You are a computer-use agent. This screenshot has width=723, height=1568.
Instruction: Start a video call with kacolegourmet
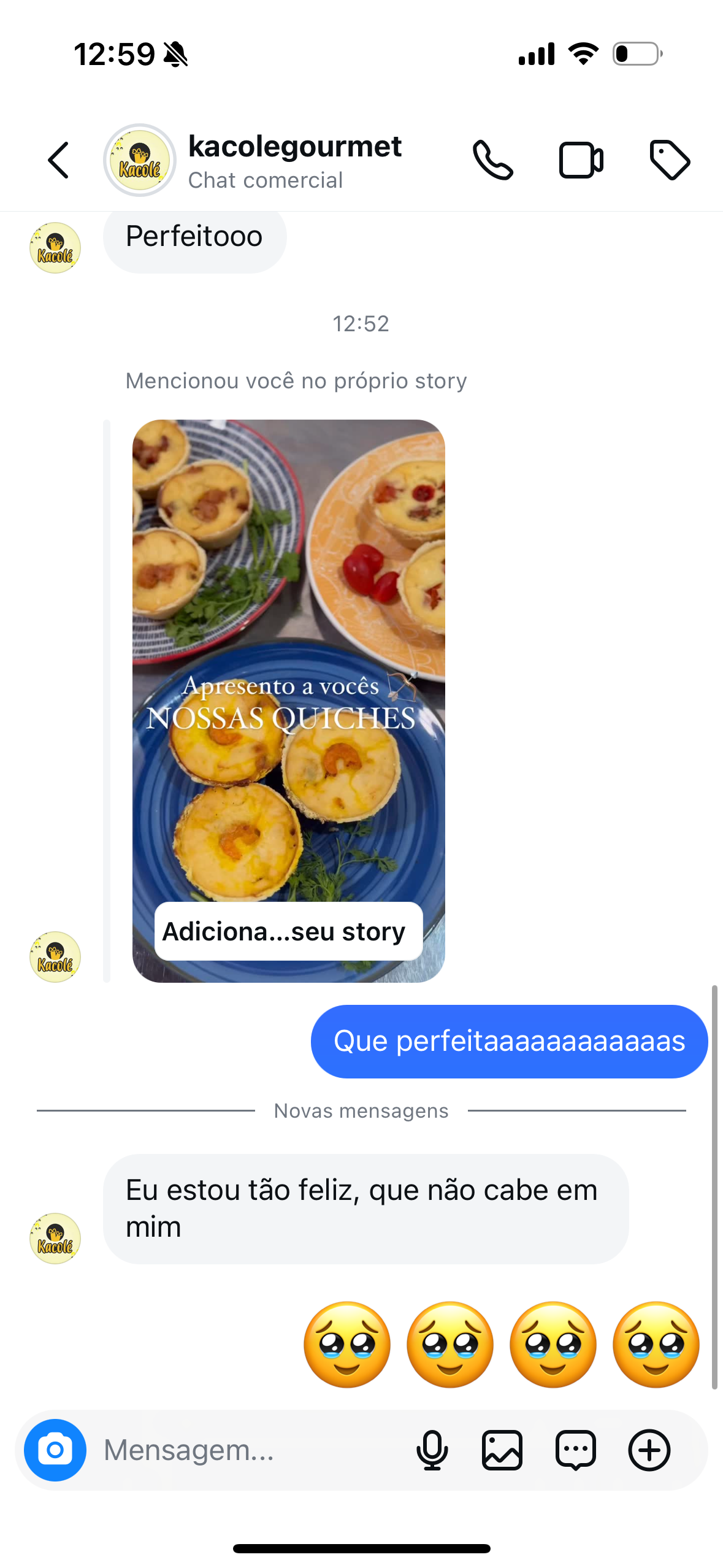[581, 160]
